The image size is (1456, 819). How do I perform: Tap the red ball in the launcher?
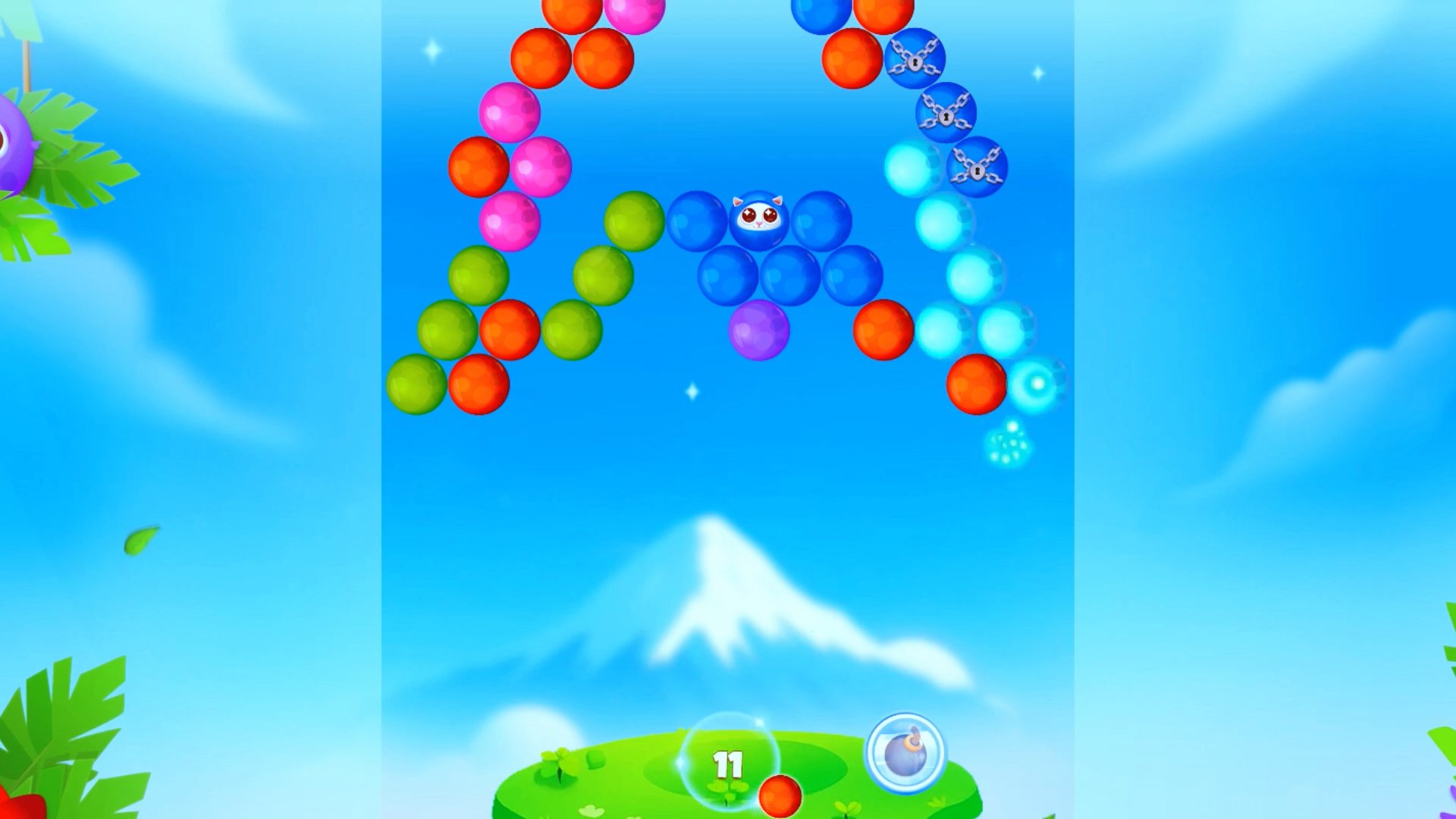(780, 796)
